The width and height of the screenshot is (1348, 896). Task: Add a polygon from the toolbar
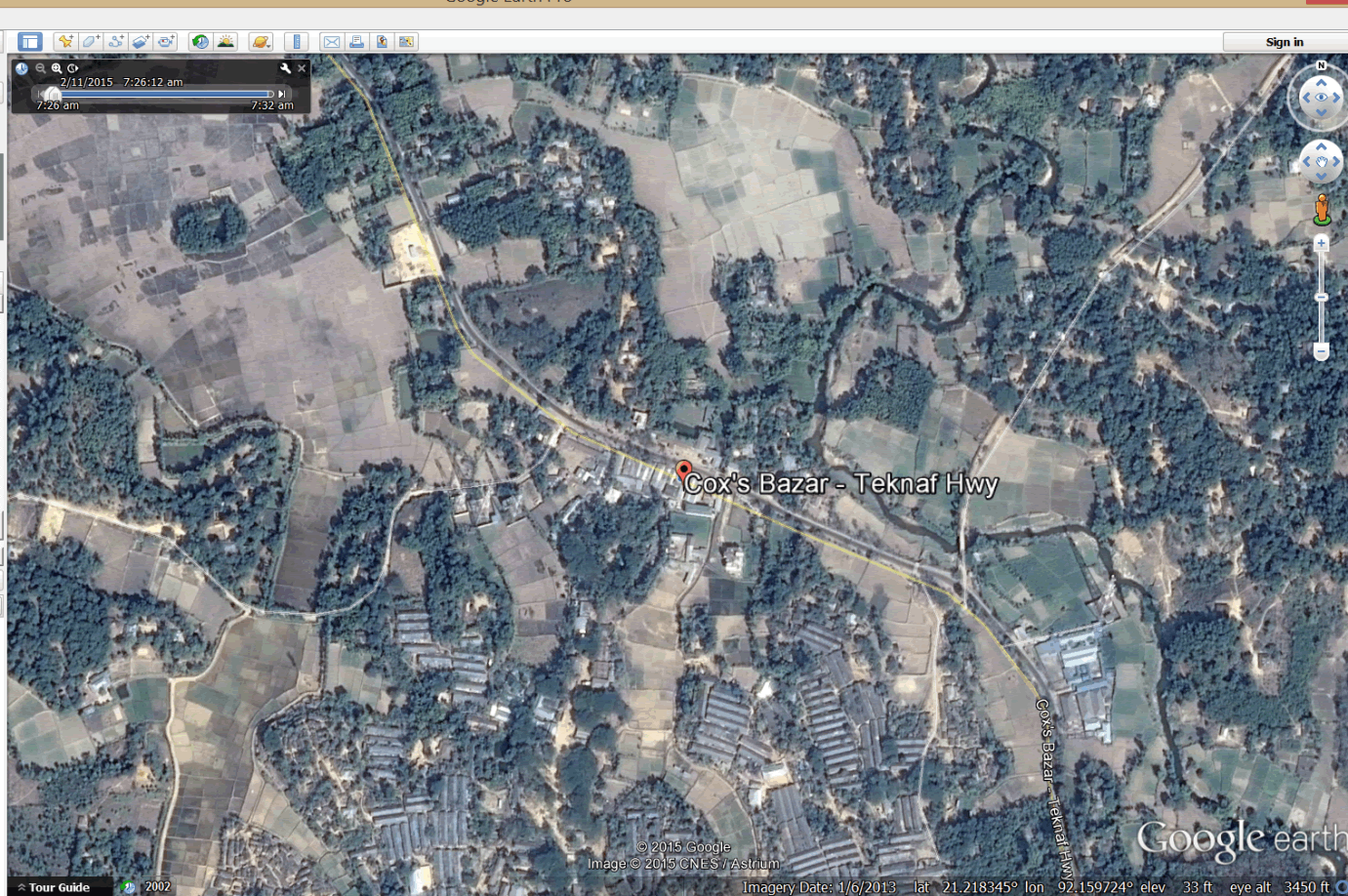[x=91, y=41]
